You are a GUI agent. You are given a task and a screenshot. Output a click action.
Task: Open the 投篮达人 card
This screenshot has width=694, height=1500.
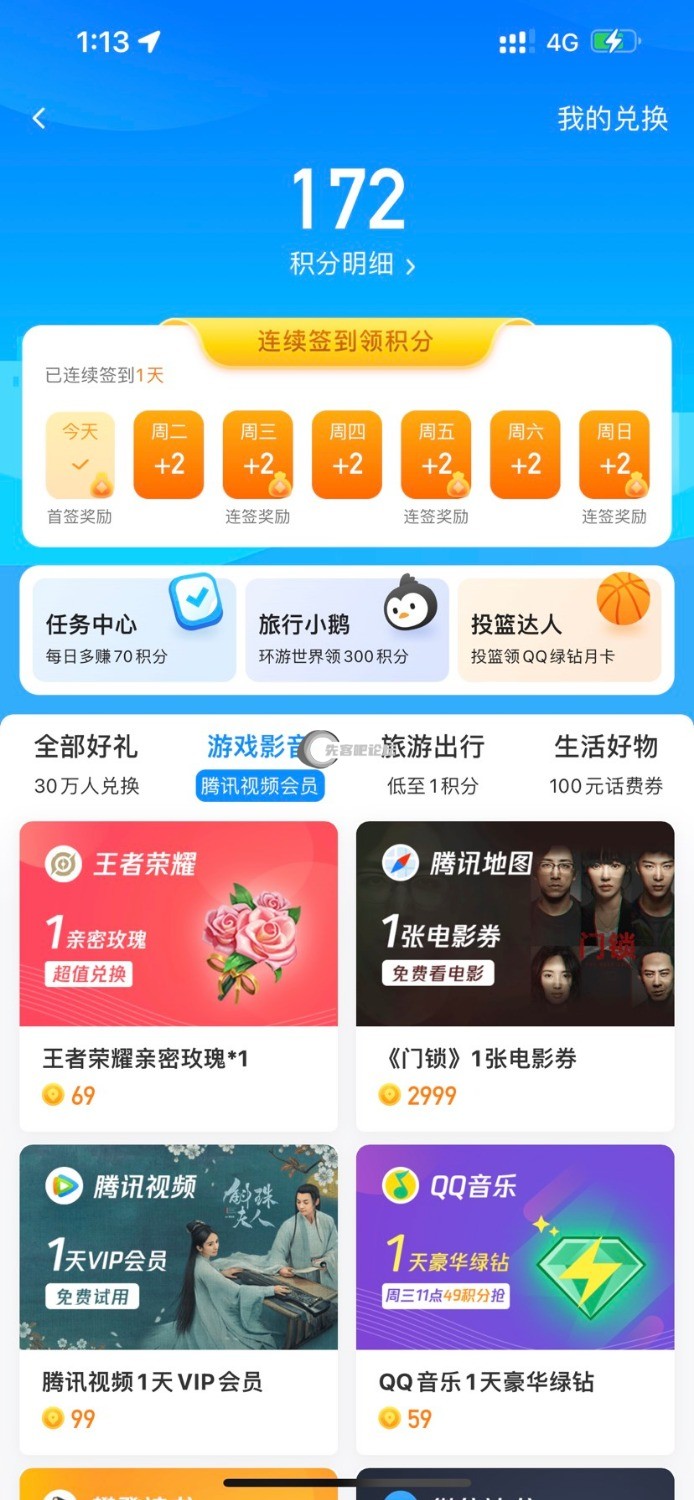559,630
